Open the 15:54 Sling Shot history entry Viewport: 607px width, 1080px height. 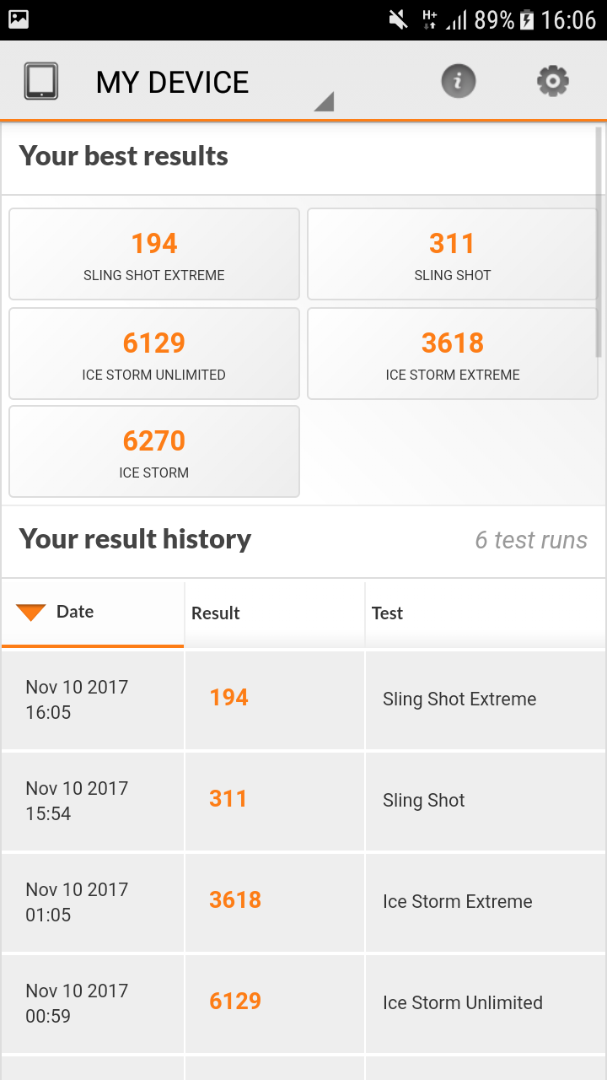(x=303, y=801)
